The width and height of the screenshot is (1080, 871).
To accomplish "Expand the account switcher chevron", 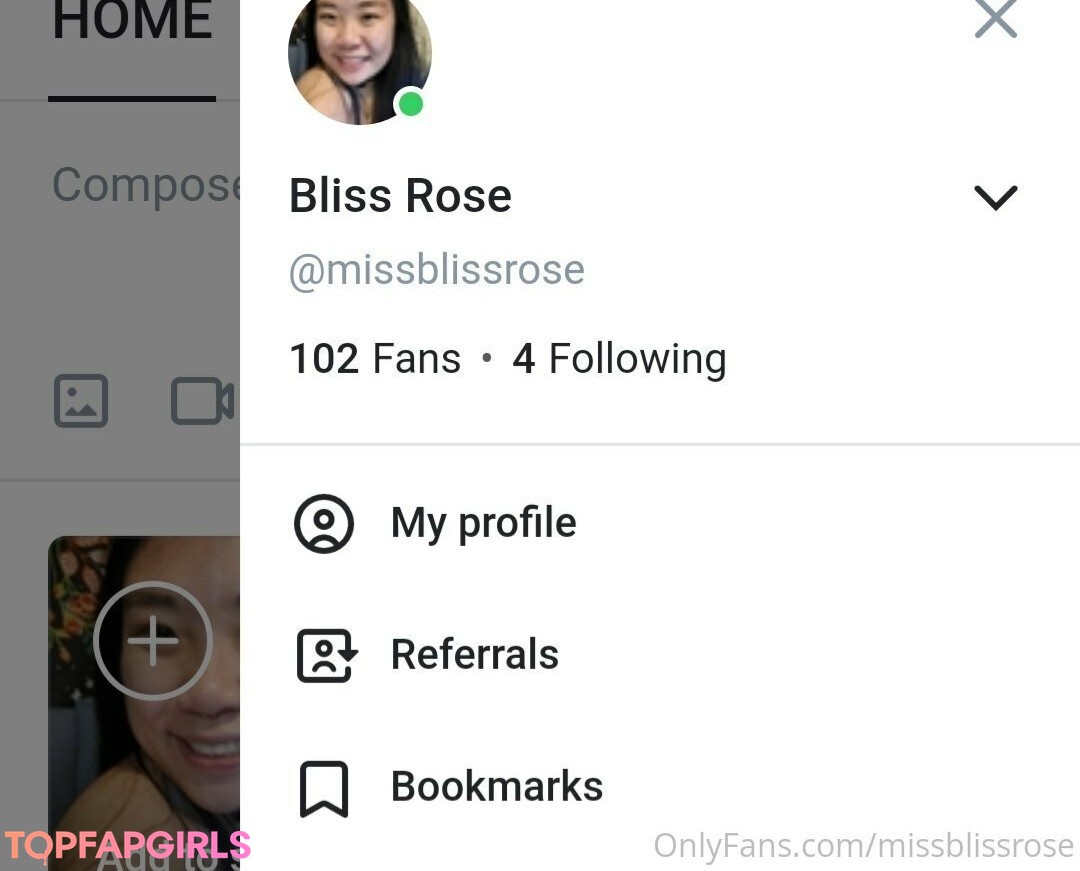I will point(995,197).
